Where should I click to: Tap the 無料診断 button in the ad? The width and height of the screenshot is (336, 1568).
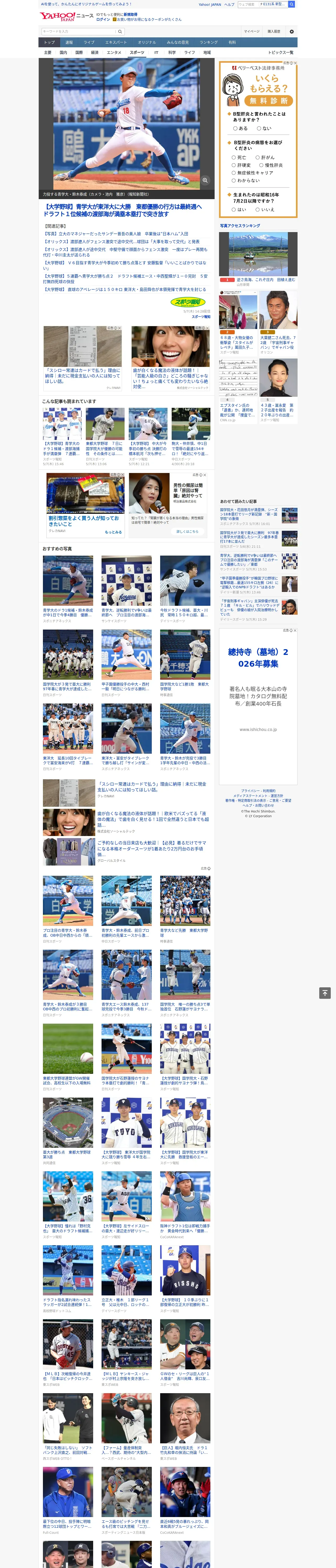269,101
